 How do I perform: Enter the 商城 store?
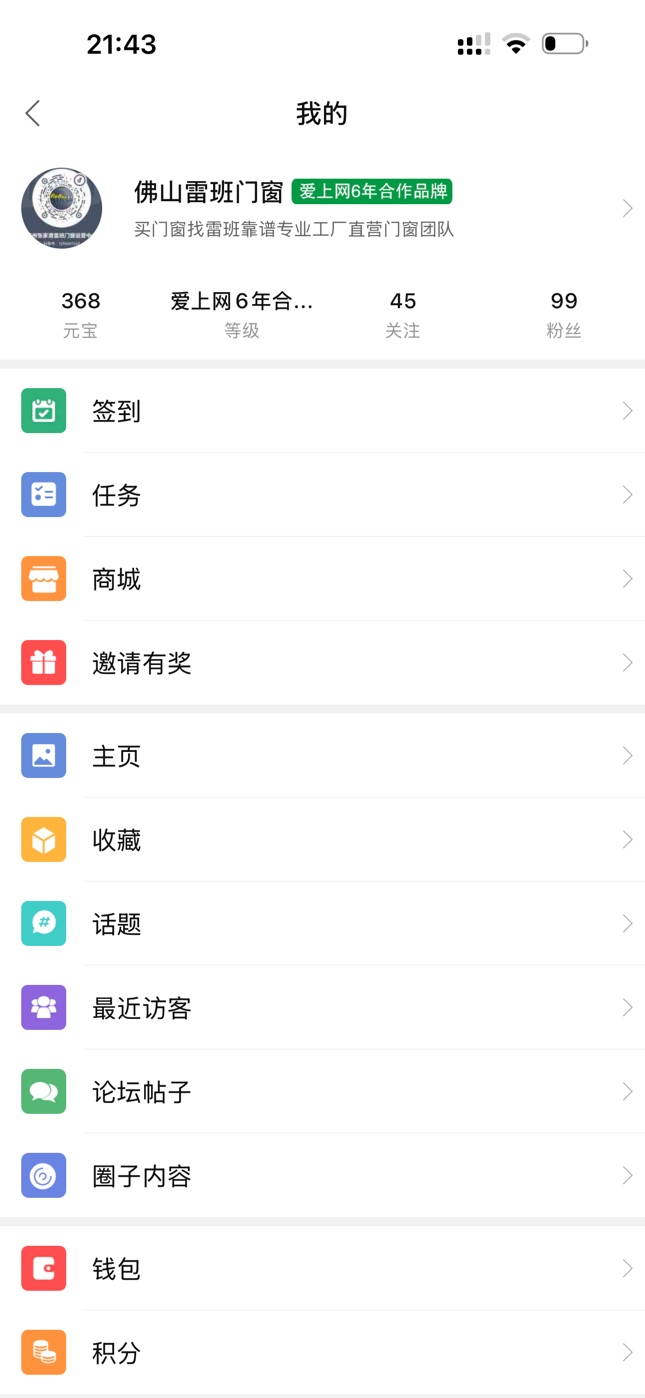coord(322,579)
